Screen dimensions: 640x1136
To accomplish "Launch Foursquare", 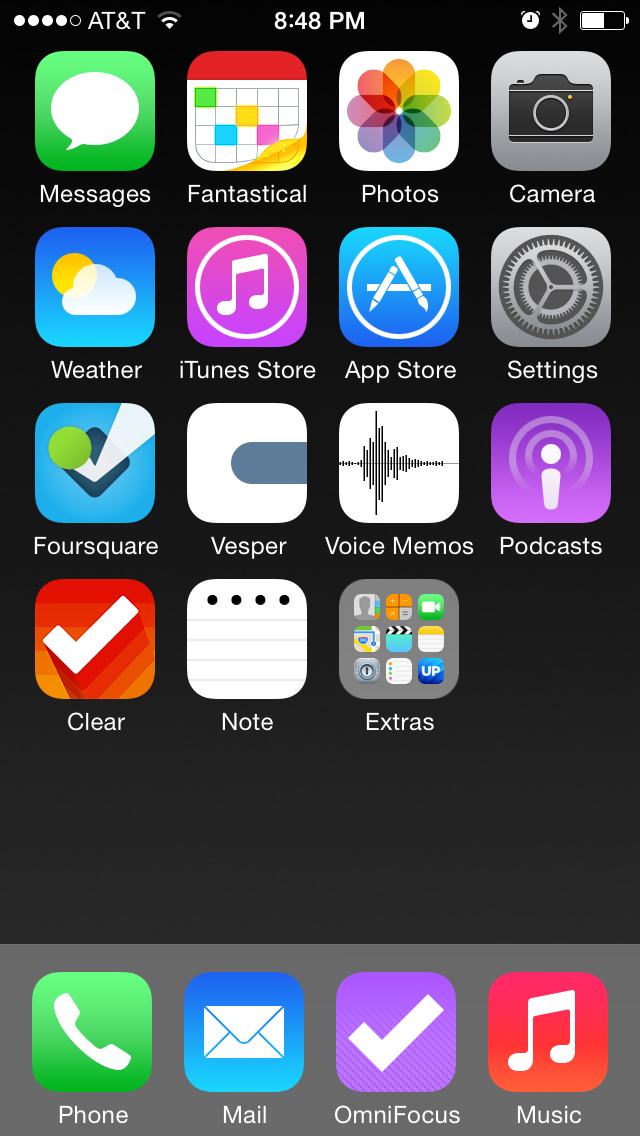I will click(95, 463).
